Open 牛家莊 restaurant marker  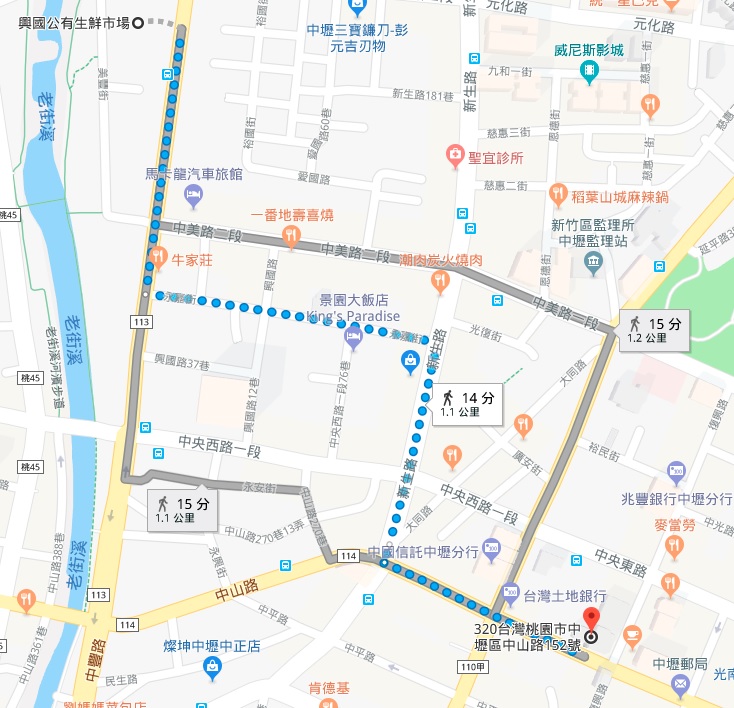click(x=158, y=258)
